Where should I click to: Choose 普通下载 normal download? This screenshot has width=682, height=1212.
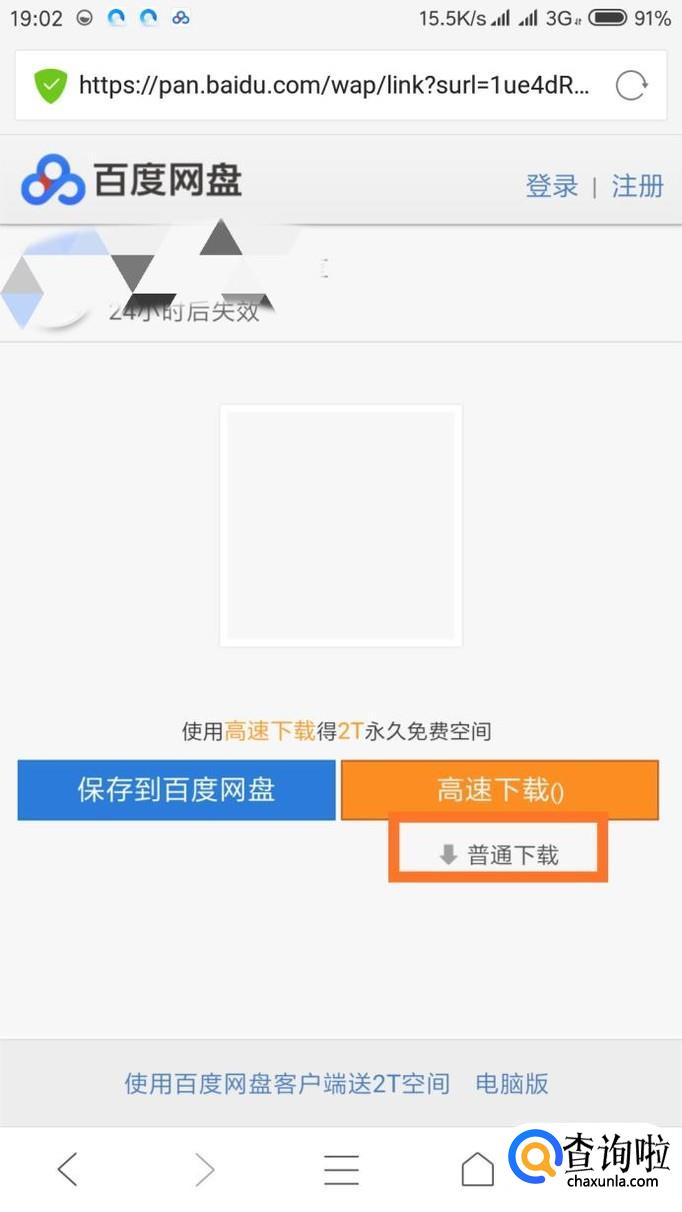pyautogui.click(x=499, y=855)
